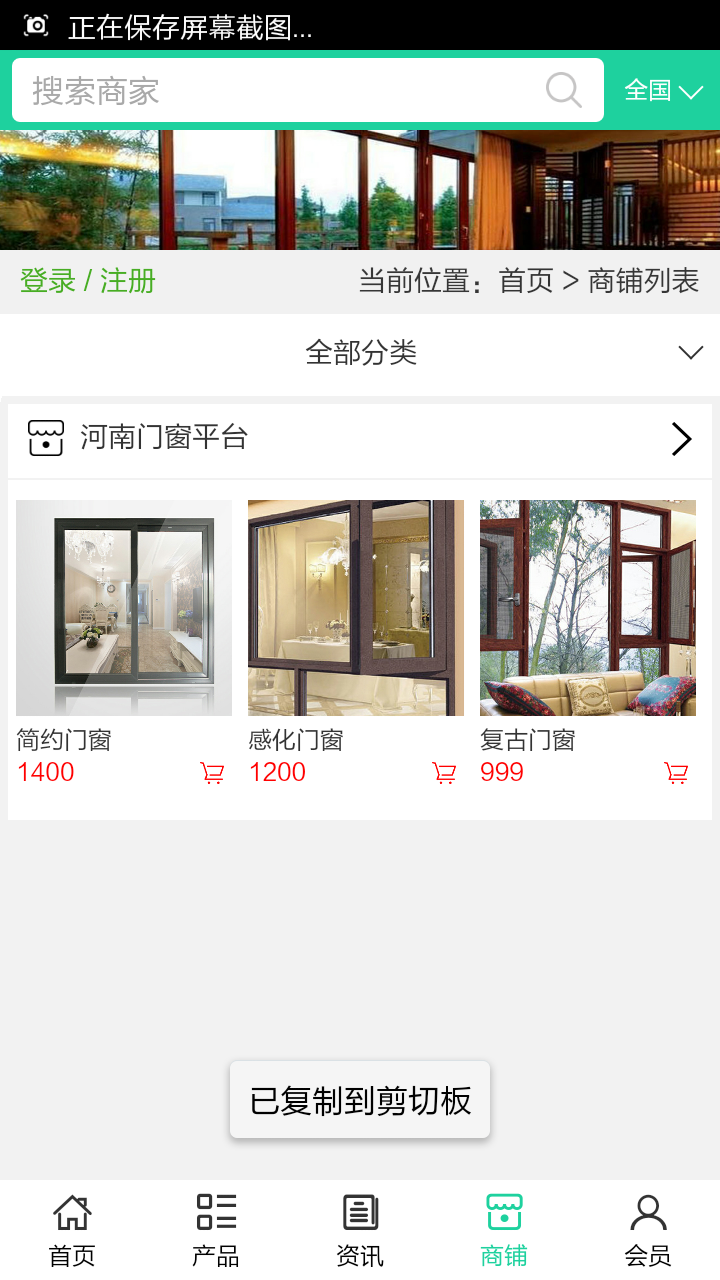Open the 河南门窗平台 shop row
This screenshot has width=720, height=1280.
point(360,439)
